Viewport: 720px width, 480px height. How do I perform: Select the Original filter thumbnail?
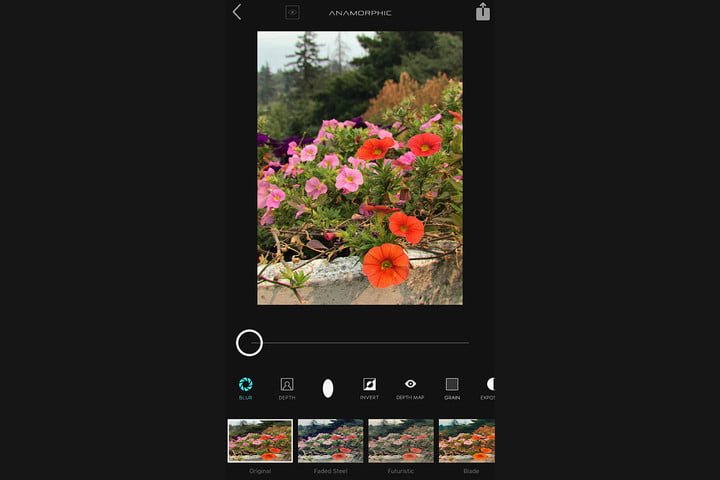pyautogui.click(x=260, y=440)
